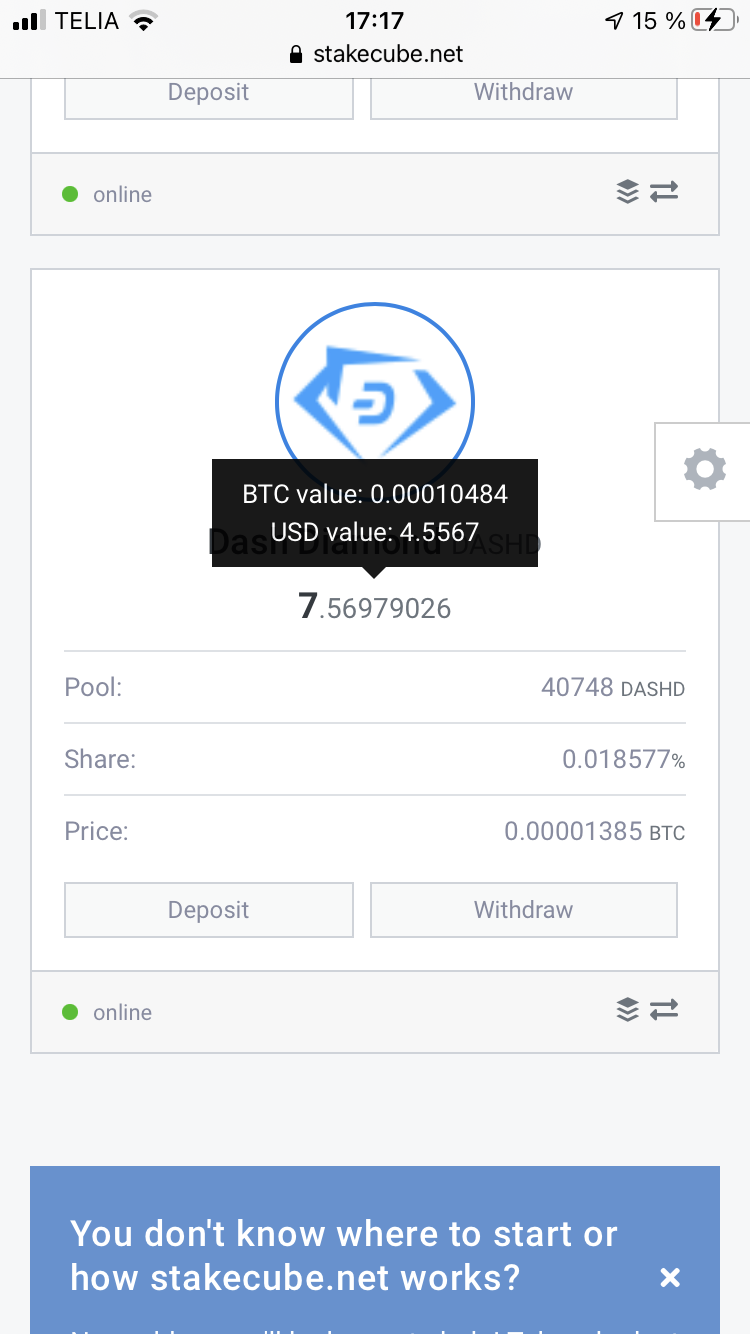The image size is (750, 1334).
Task: Tap the exchange arrows in Dash Diamond footer
Action: (664, 1010)
